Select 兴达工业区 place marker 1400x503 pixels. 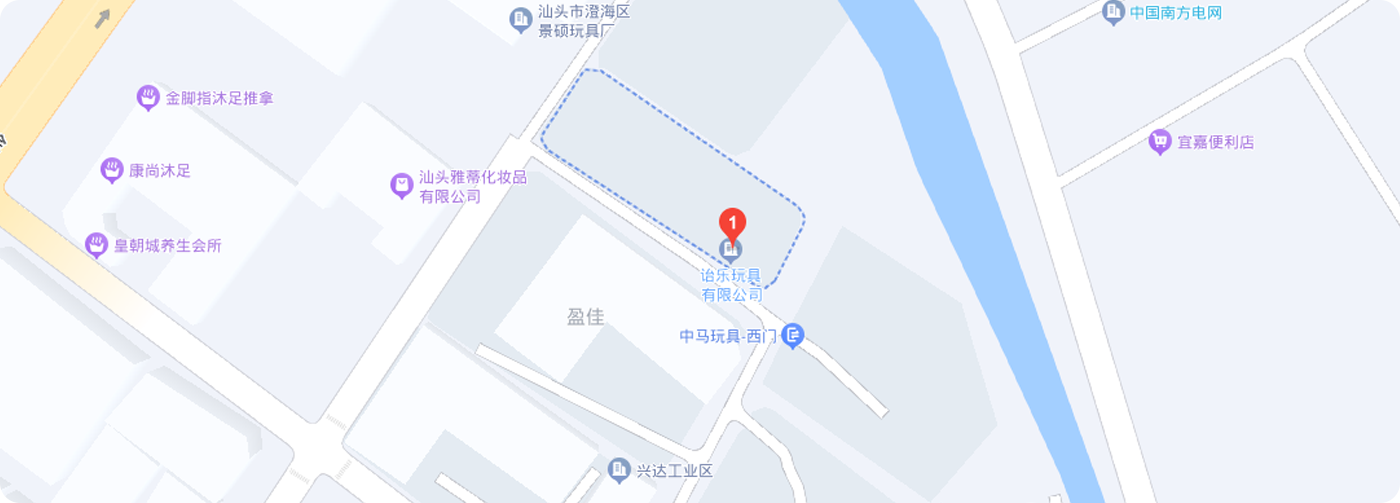coord(619,469)
